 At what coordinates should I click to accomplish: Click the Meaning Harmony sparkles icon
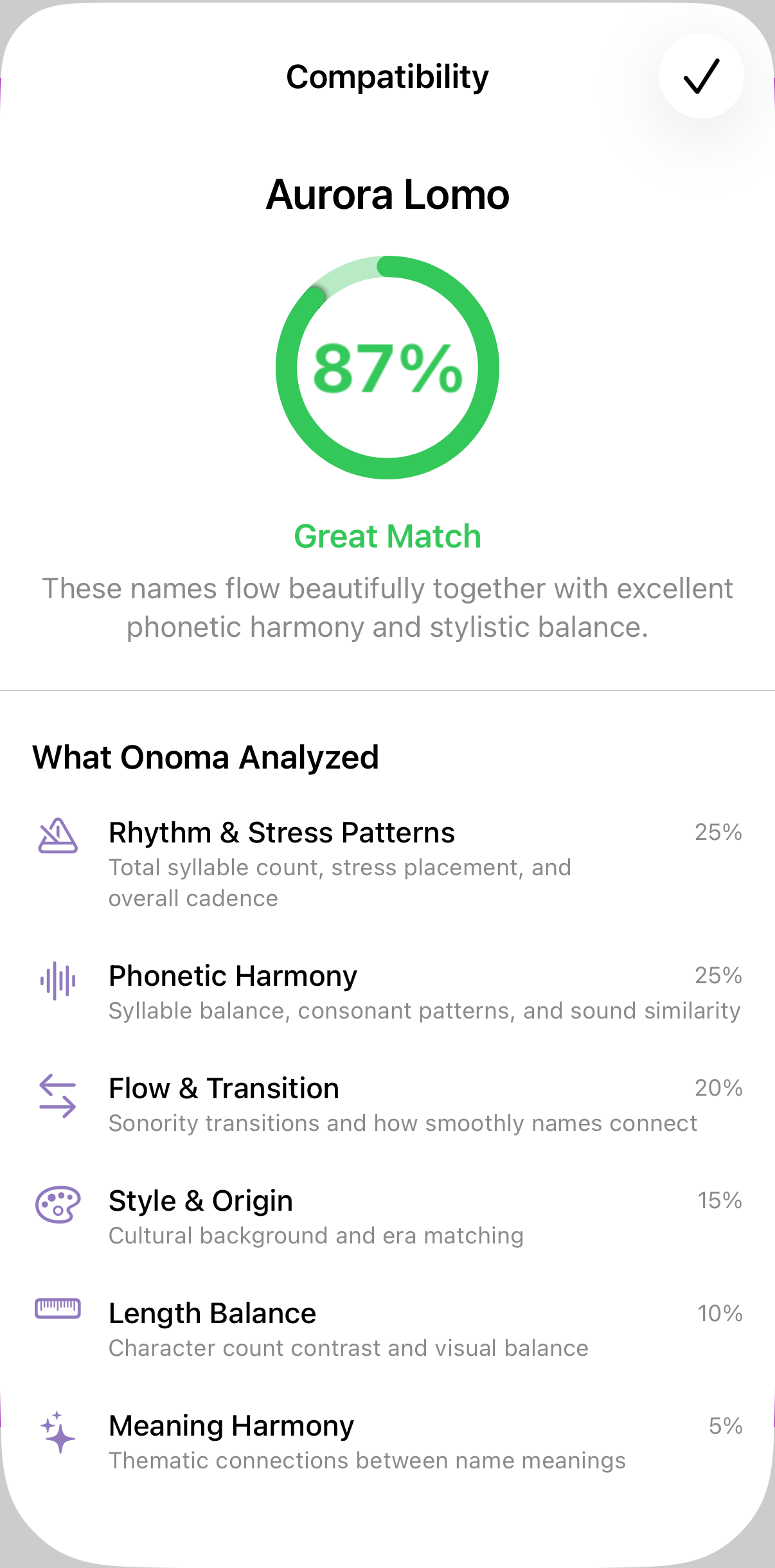[x=58, y=1430]
